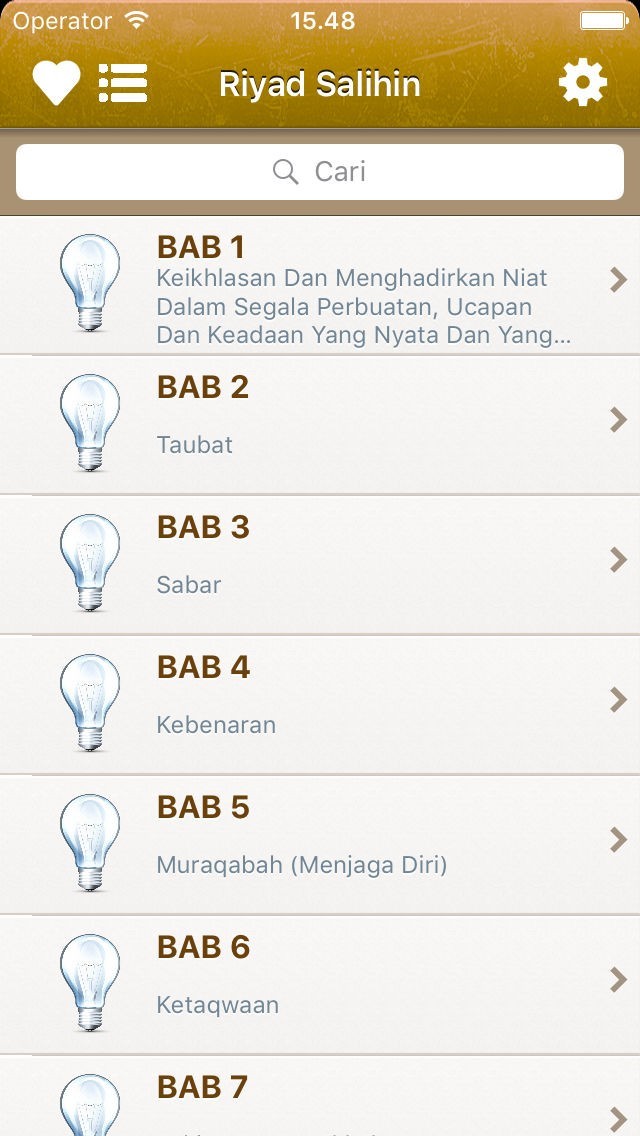Open the list view icon
The width and height of the screenshot is (640, 1136).
click(123, 83)
